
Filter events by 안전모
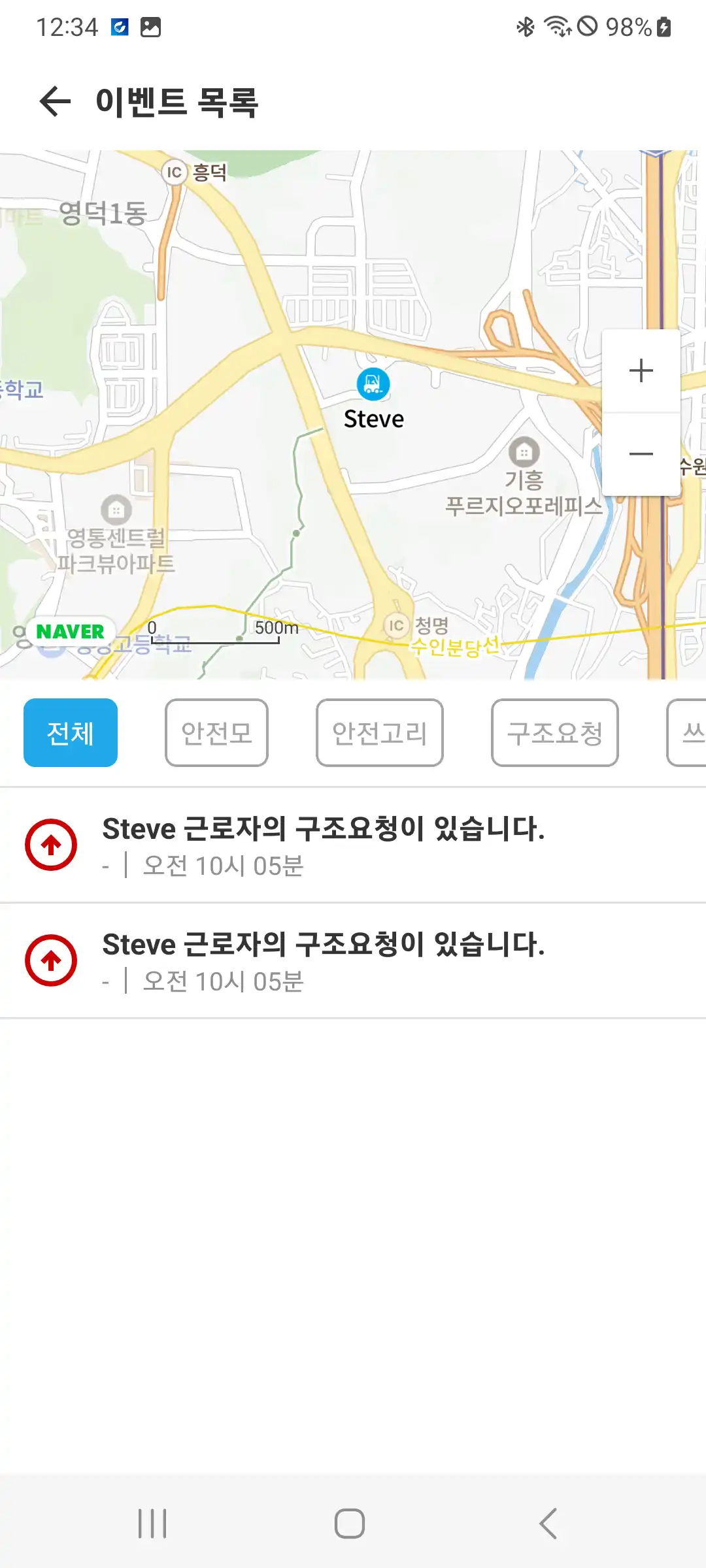tap(216, 732)
